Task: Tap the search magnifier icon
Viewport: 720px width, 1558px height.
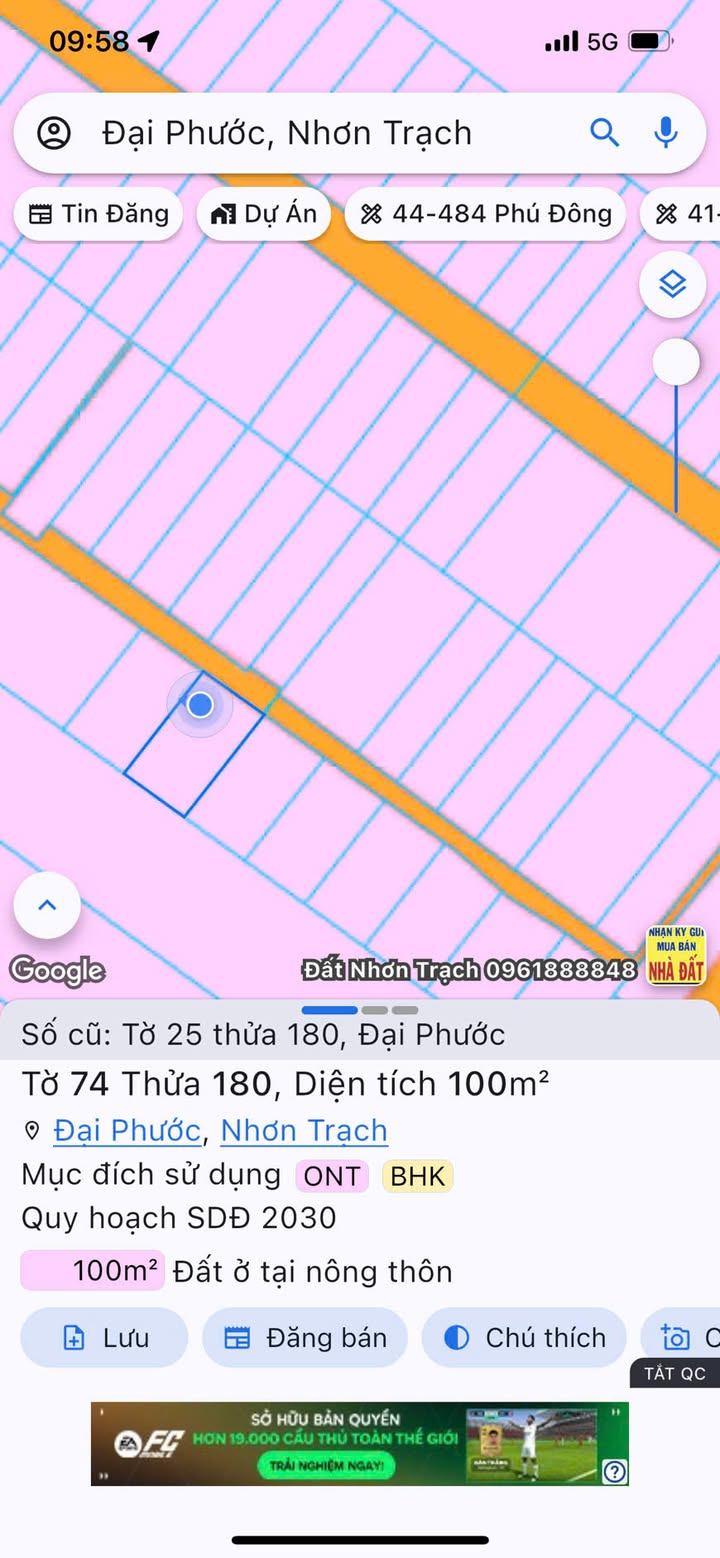Action: (x=604, y=132)
